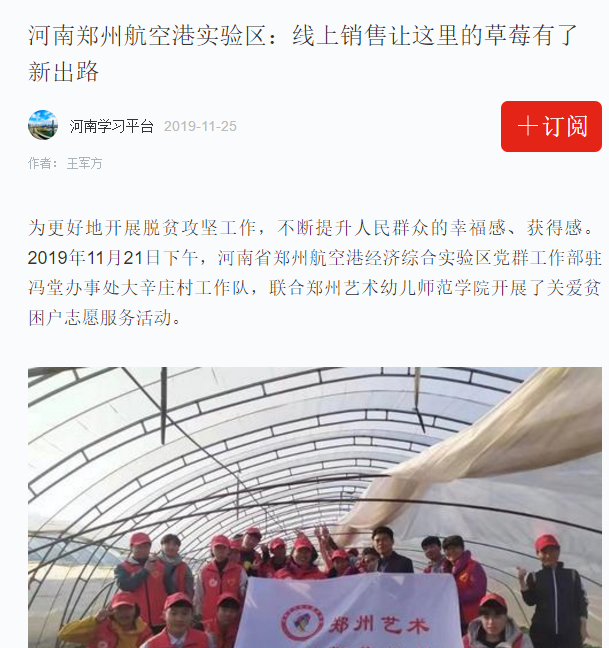Tap the red 订阅 subscribe button
This screenshot has height=648, width=609.
pos(551,126)
